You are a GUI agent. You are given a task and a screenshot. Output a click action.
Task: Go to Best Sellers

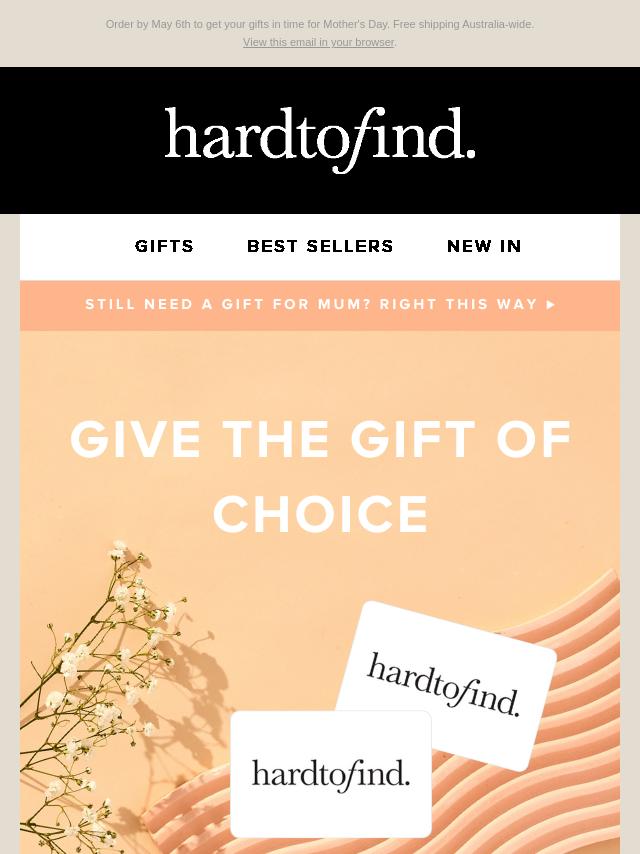coord(320,246)
